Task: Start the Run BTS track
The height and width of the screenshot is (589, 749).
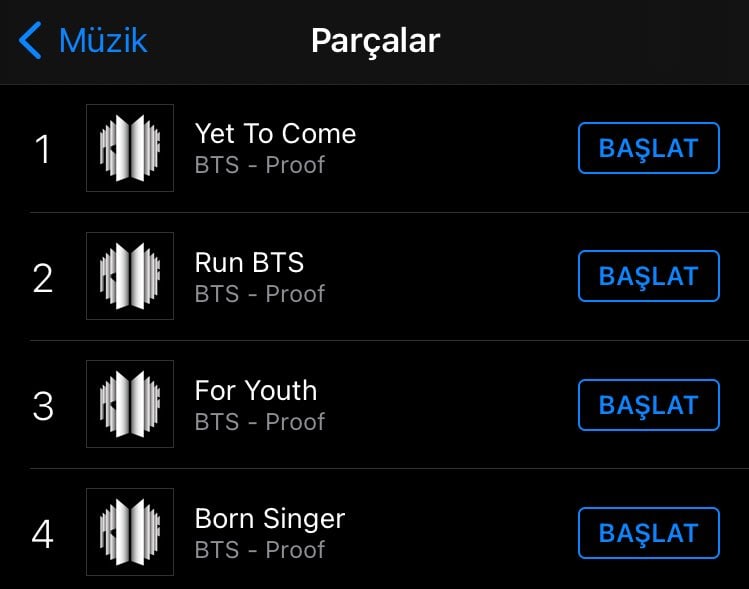Action: tap(648, 276)
